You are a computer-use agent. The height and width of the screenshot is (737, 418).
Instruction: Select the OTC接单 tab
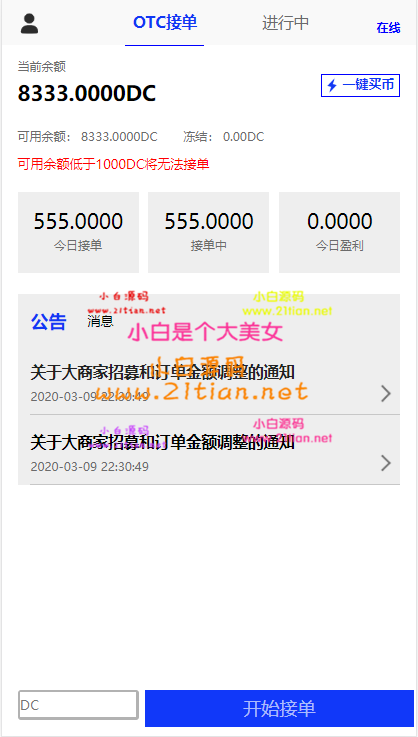point(165,23)
